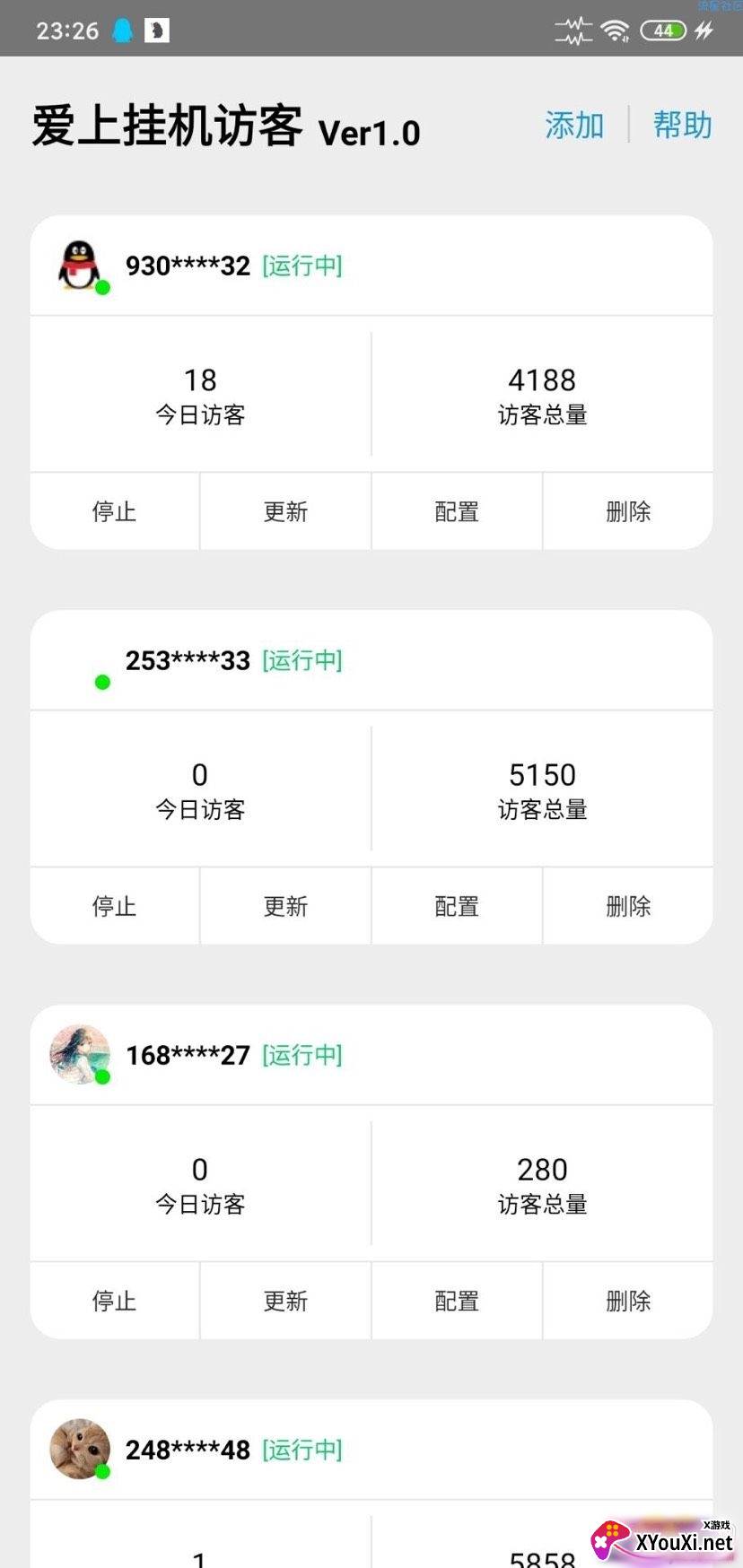Viewport: 743px width, 1568px height.
Task: Refresh account 253****33 with 更新
Action: pyautogui.click(x=285, y=906)
